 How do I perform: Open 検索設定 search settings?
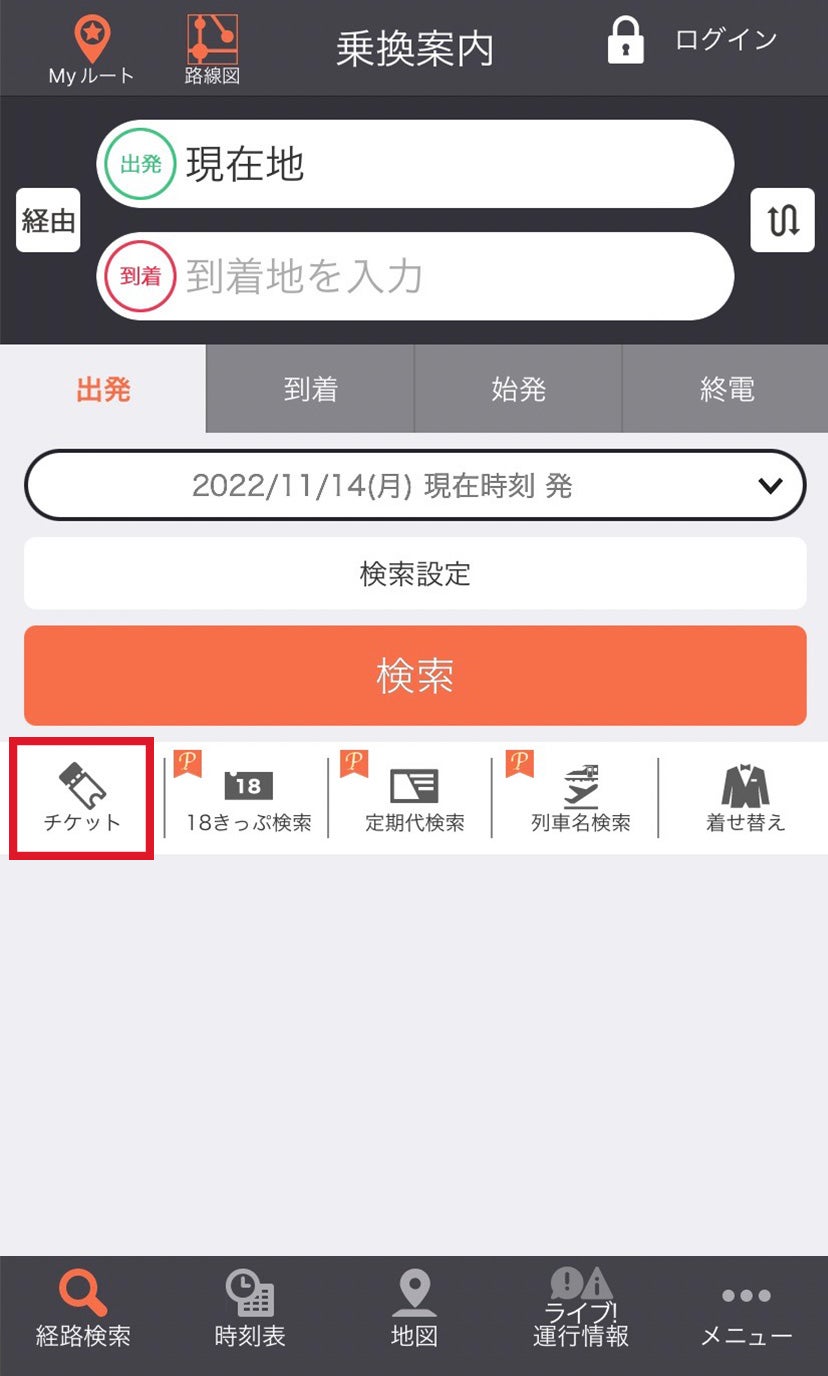(414, 574)
